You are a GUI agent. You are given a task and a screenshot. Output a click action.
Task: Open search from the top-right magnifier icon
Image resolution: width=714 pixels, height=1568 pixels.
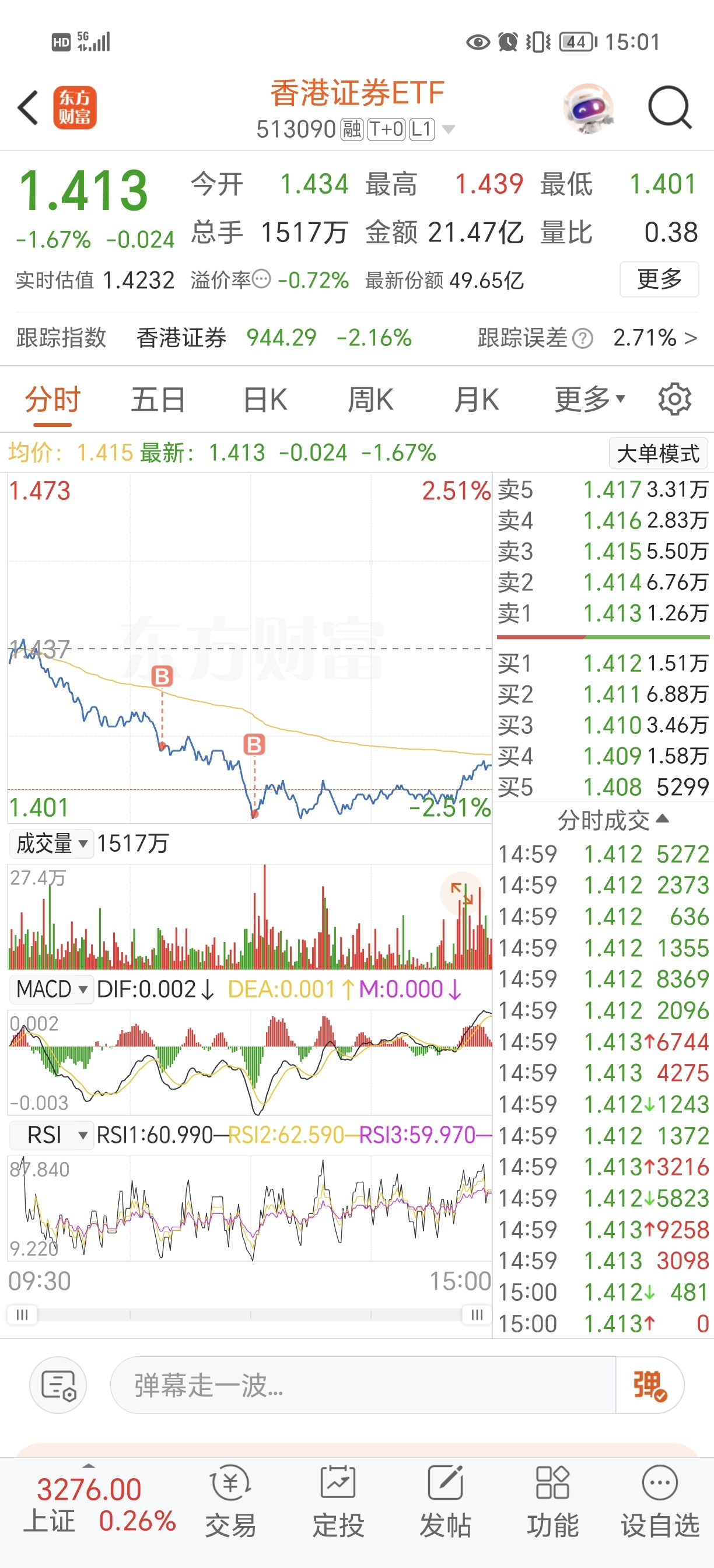tap(668, 107)
